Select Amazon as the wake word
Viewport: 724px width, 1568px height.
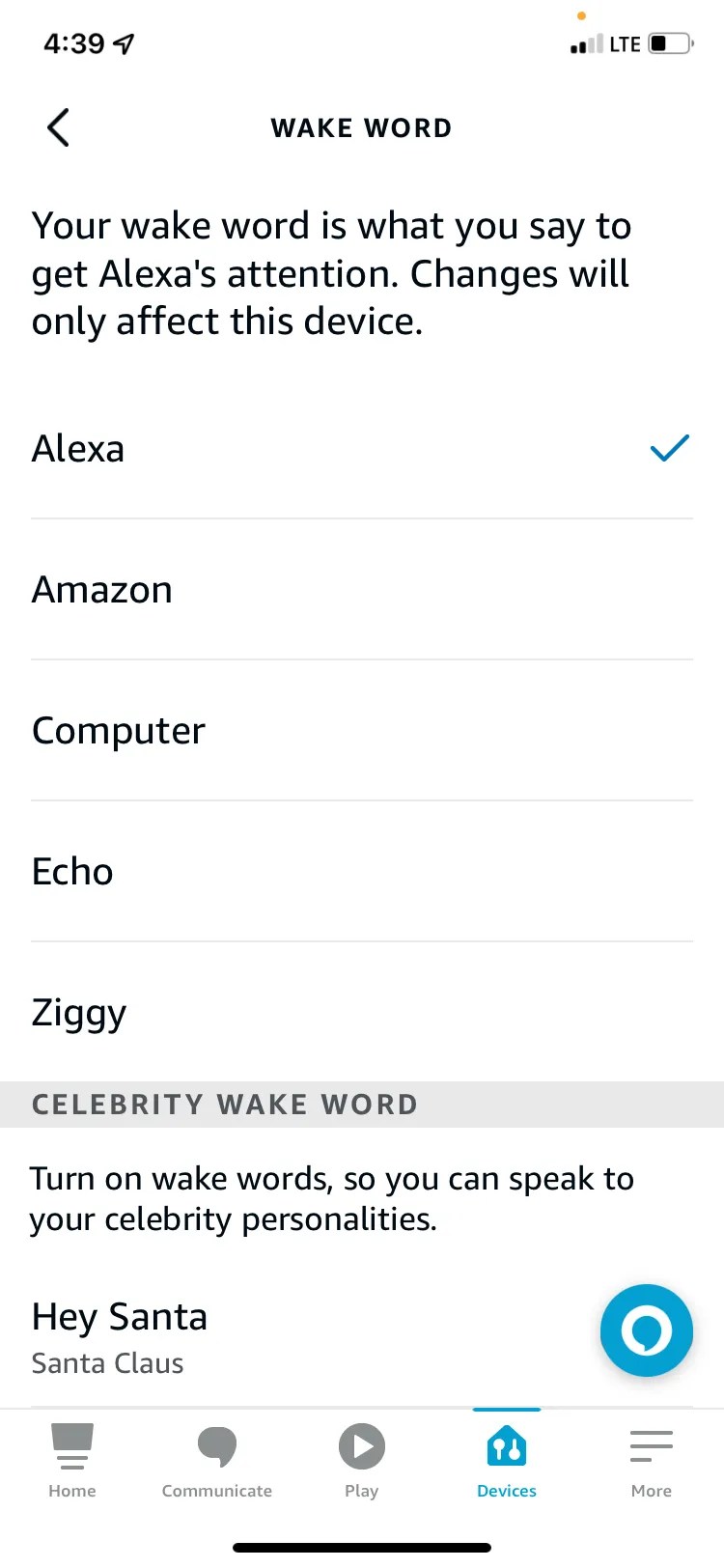pyautogui.click(x=101, y=589)
